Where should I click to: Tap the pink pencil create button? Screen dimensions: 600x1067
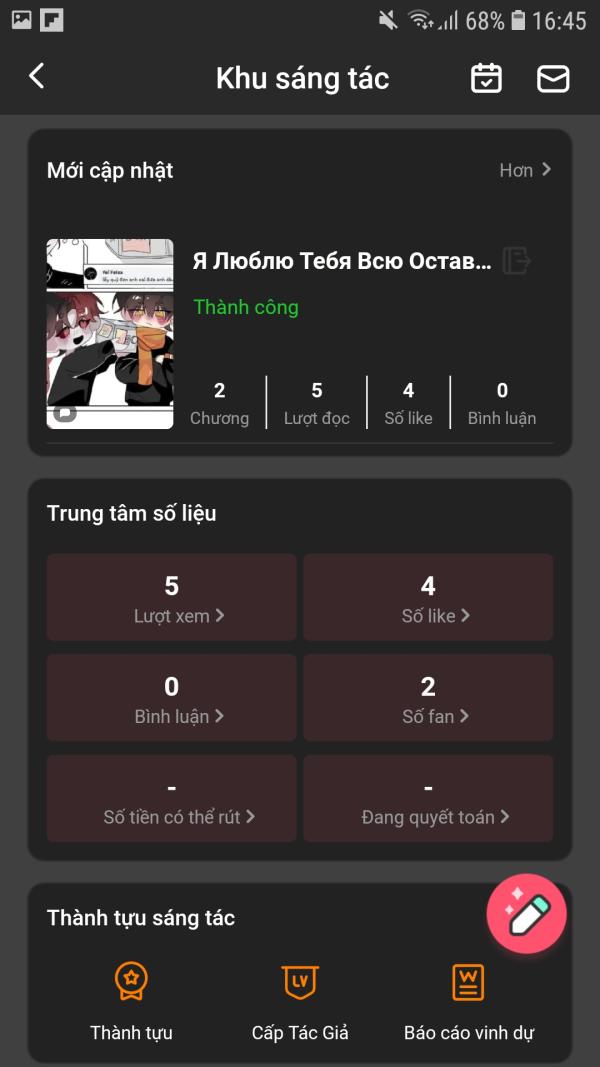pos(527,914)
